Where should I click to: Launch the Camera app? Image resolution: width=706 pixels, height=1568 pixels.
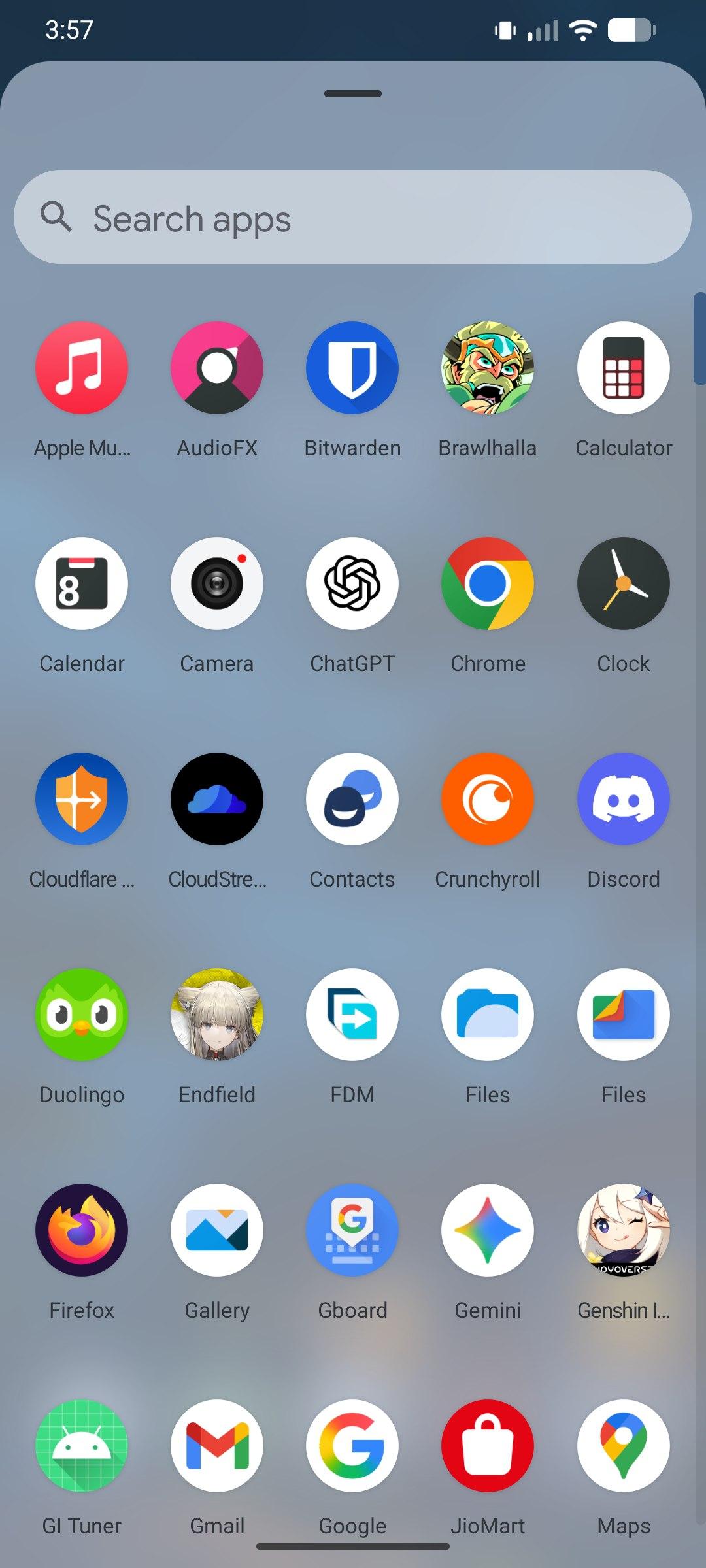[x=217, y=583]
